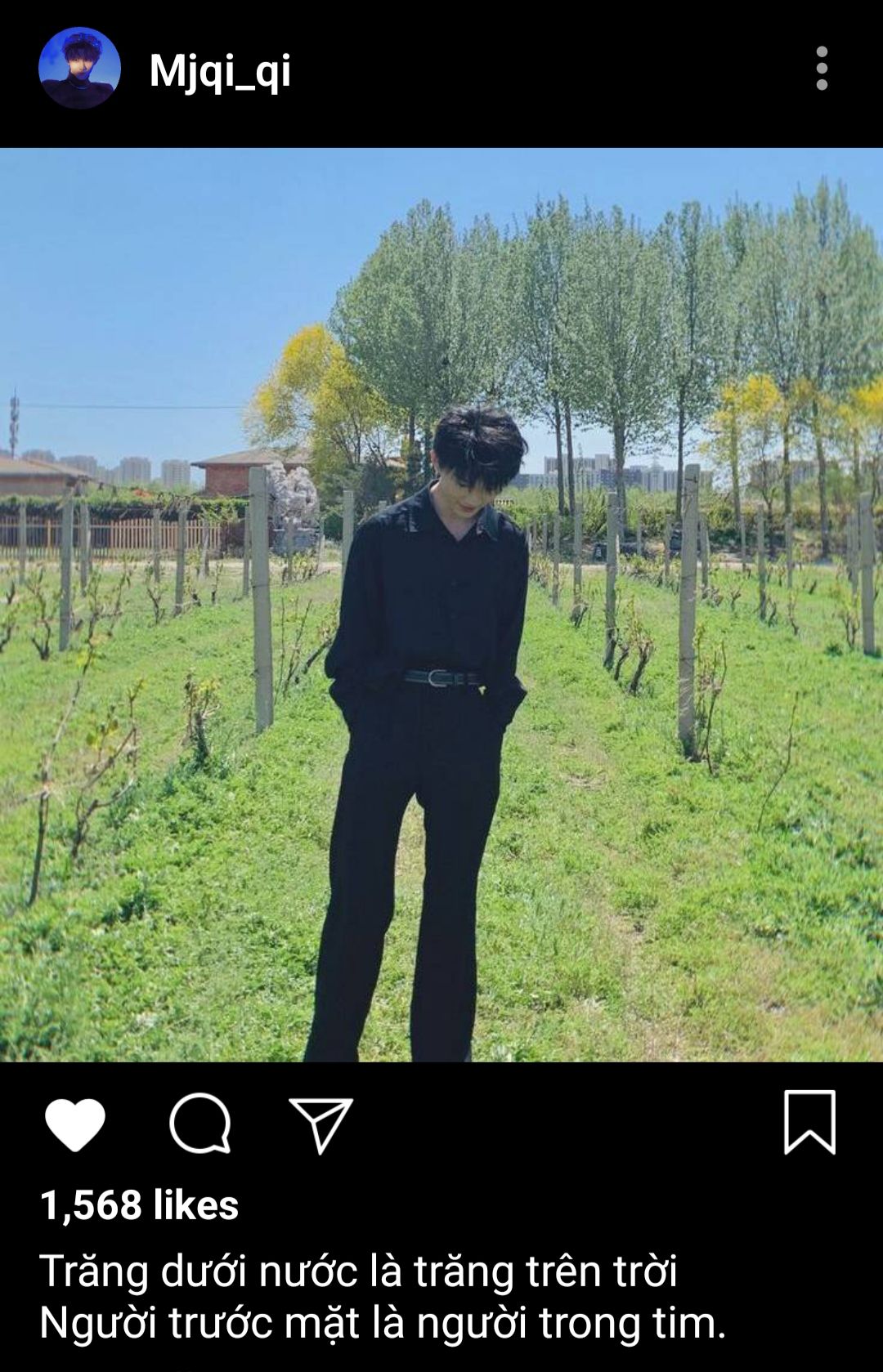Image resolution: width=883 pixels, height=1372 pixels.
Task: Open Mjqi_qi's profile picture
Action: [79, 69]
